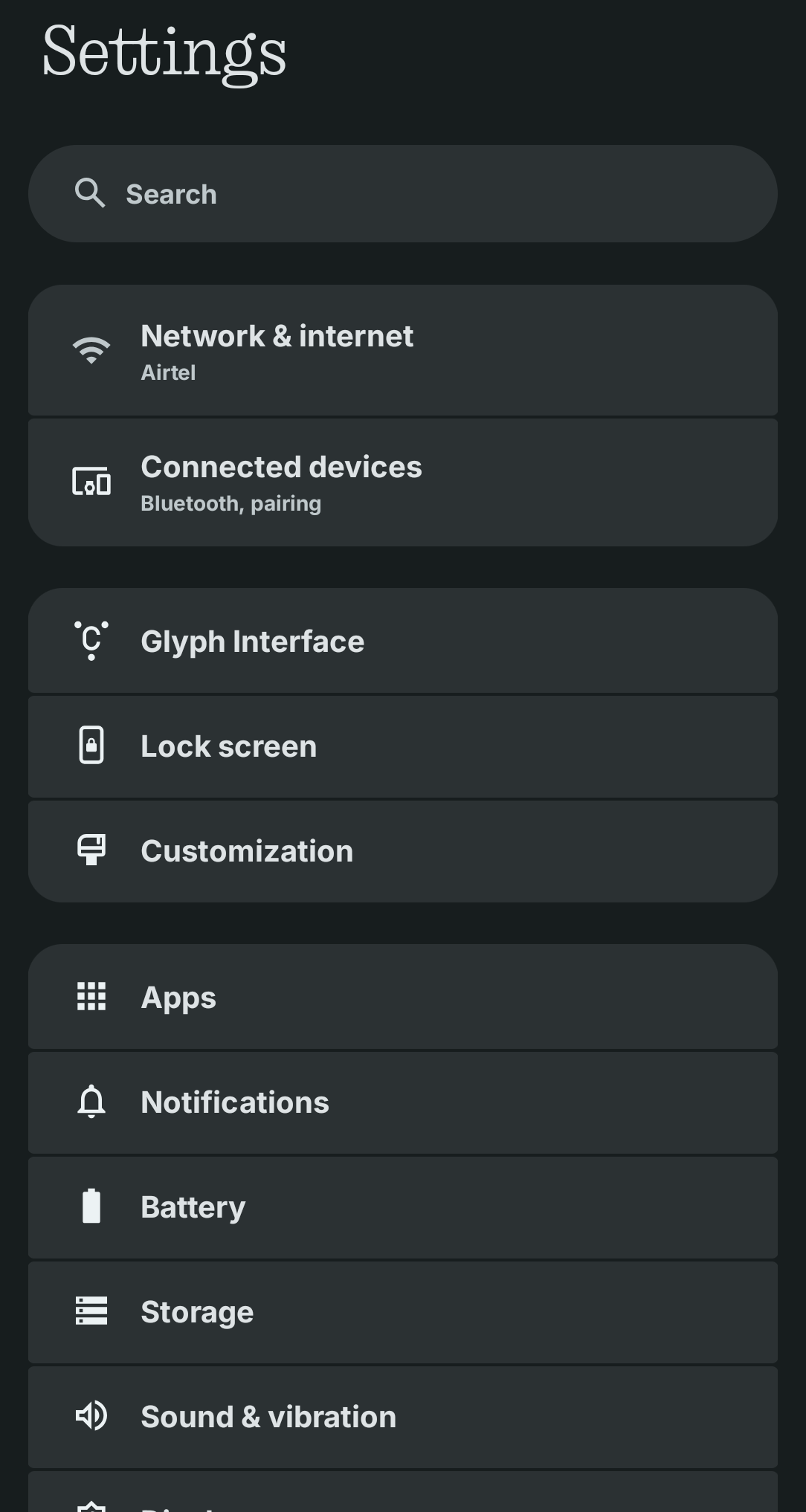Open Lock screen settings
The image size is (806, 1512).
point(403,746)
